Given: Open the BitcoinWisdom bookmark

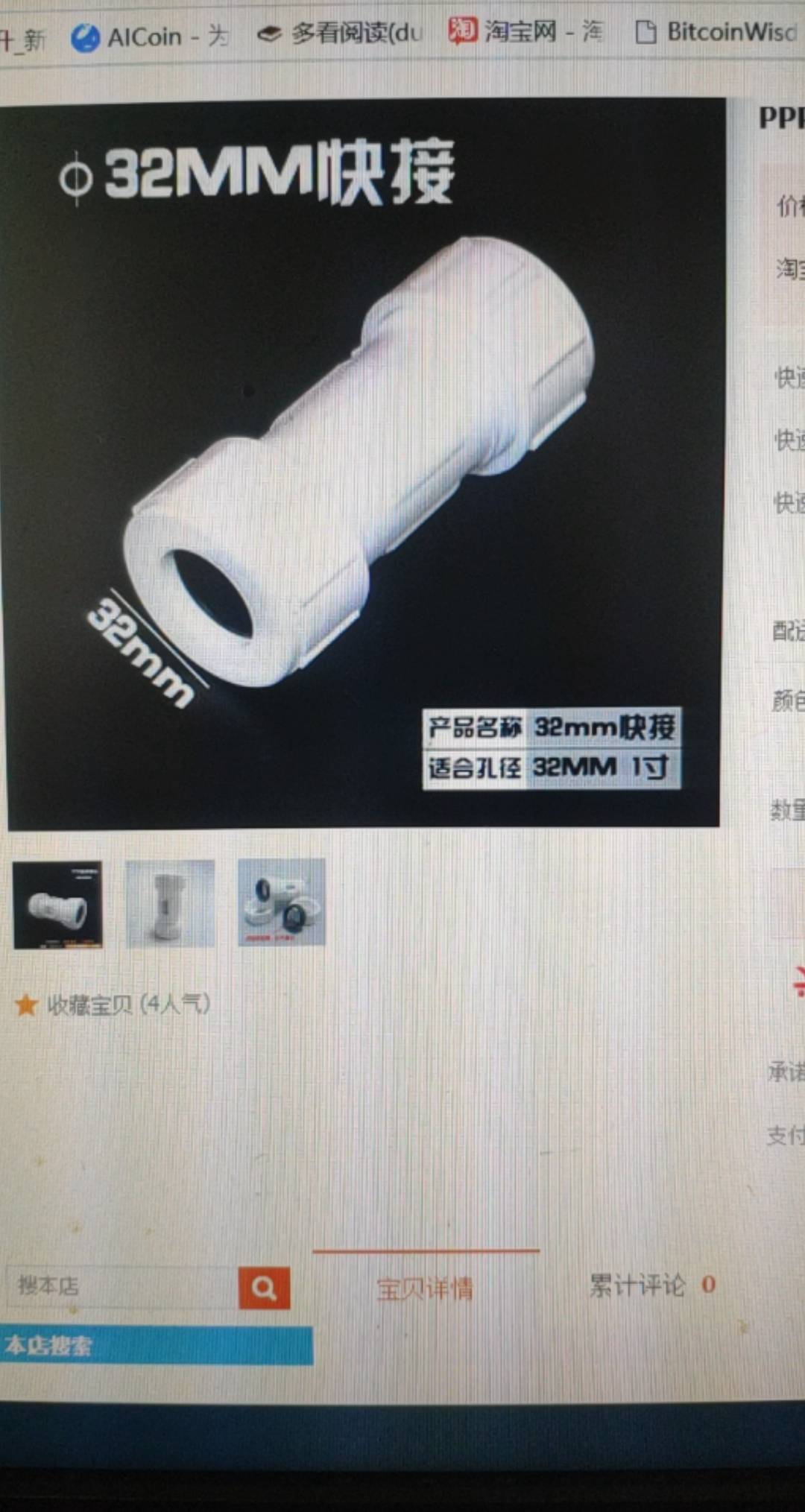Looking at the screenshot, I should [716, 31].
